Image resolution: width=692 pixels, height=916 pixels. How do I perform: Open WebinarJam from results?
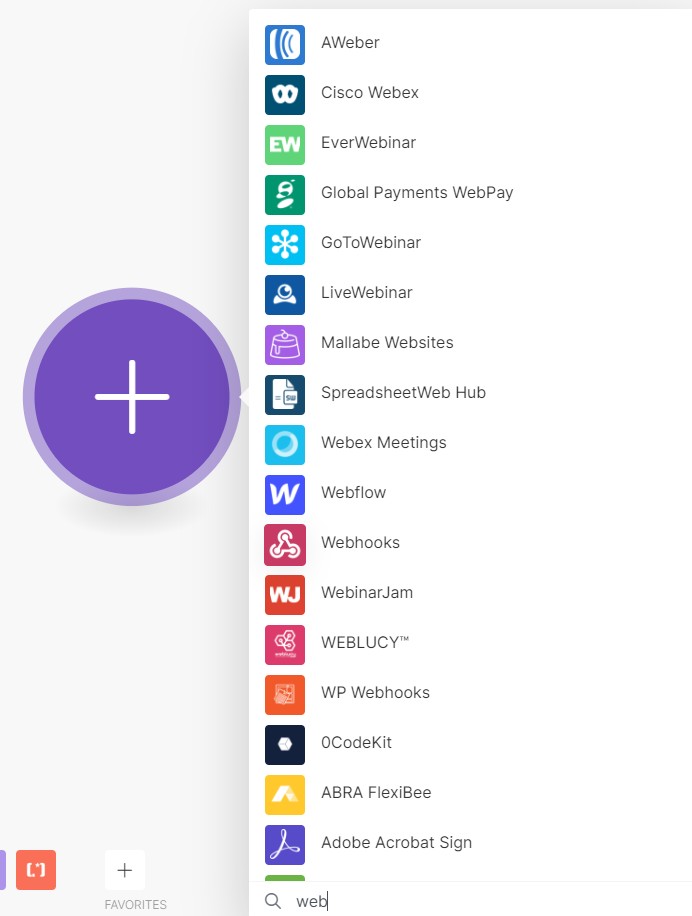[366, 593]
